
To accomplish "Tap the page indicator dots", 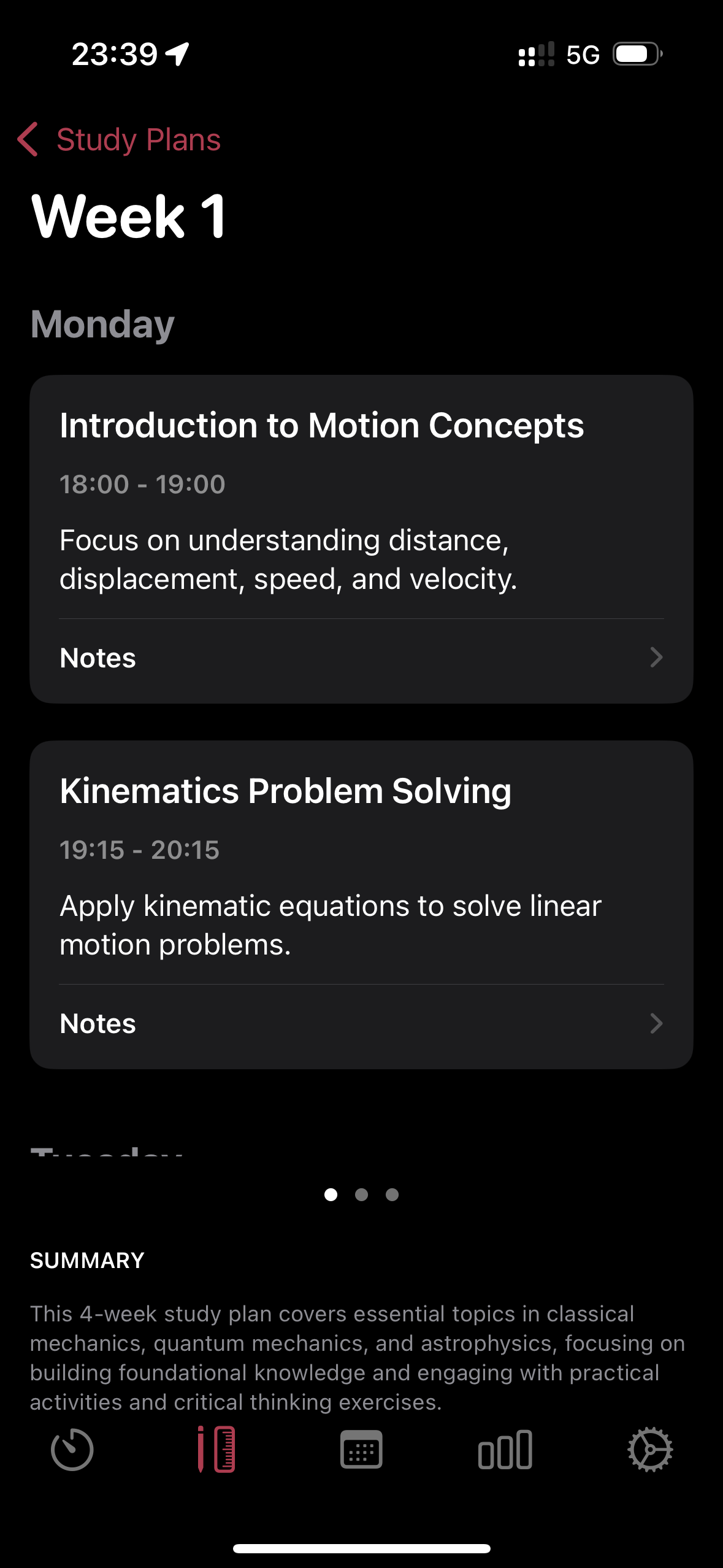I will point(361,1194).
